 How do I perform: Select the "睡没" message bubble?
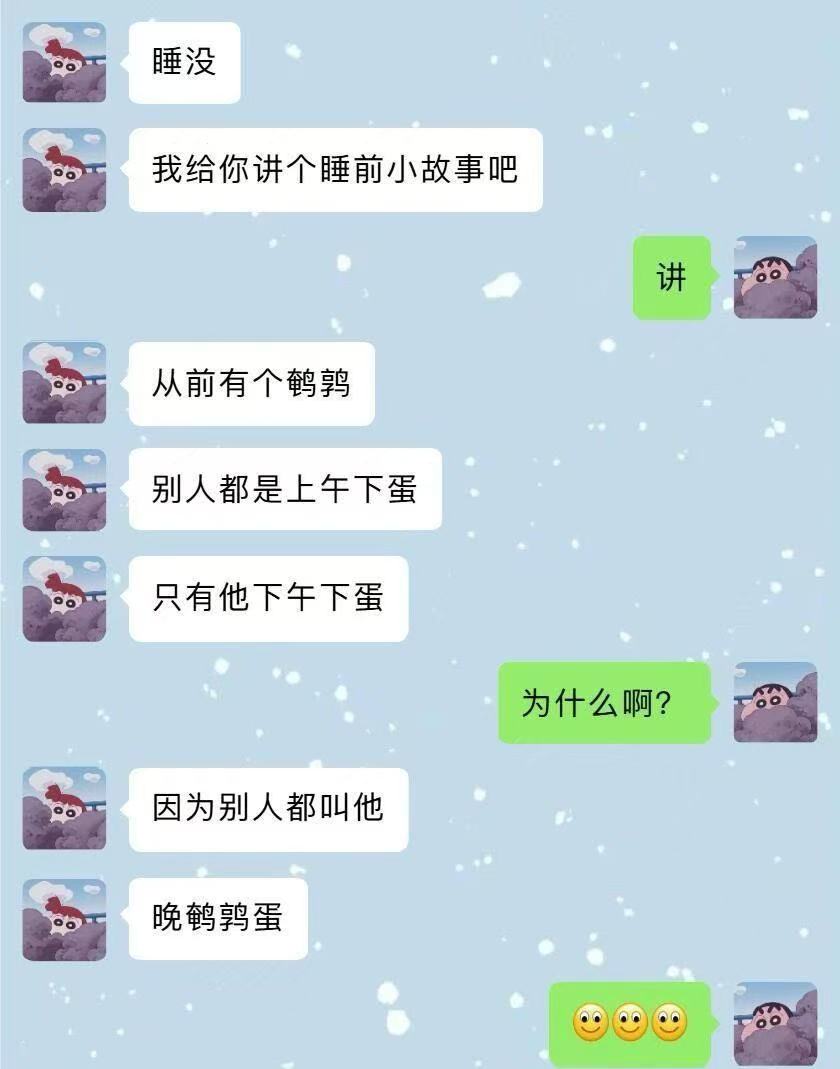182,62
